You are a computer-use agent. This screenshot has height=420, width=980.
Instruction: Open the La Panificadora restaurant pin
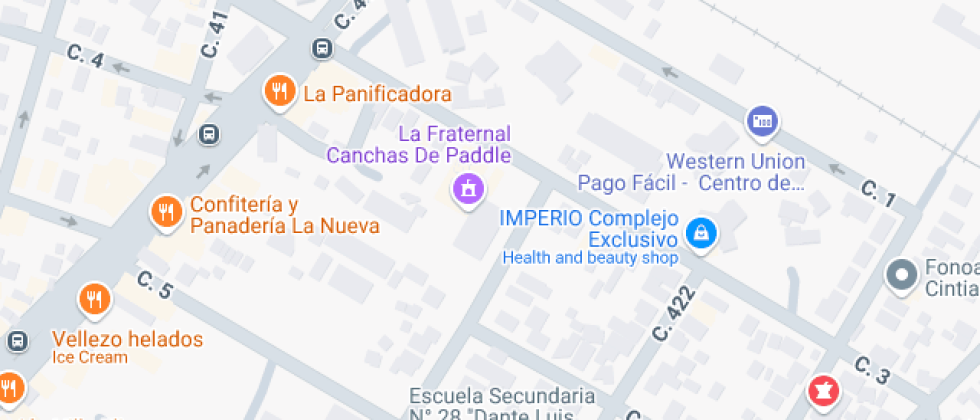pos(279,92)
